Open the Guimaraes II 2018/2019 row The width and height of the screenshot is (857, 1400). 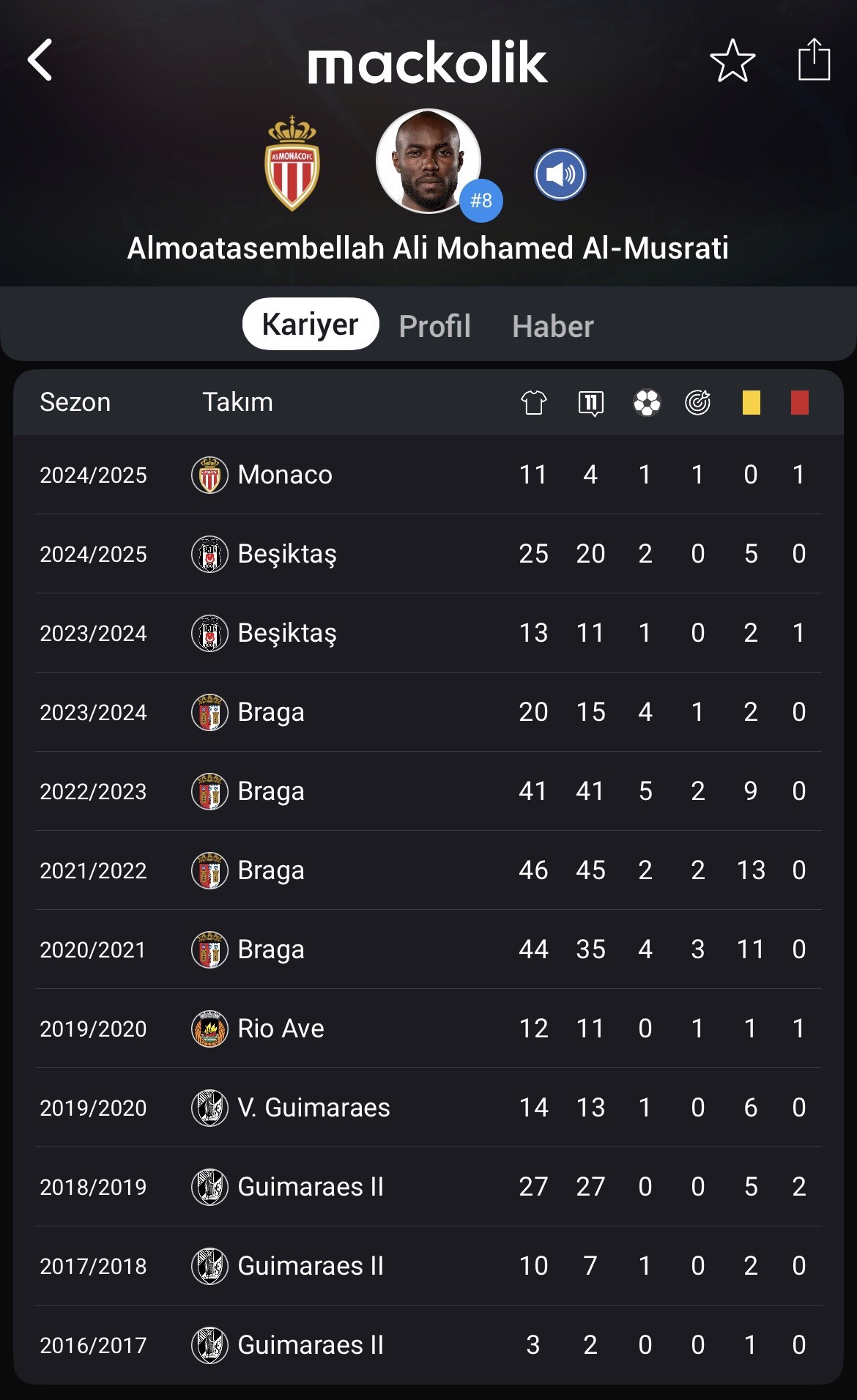pos(428,1187)
